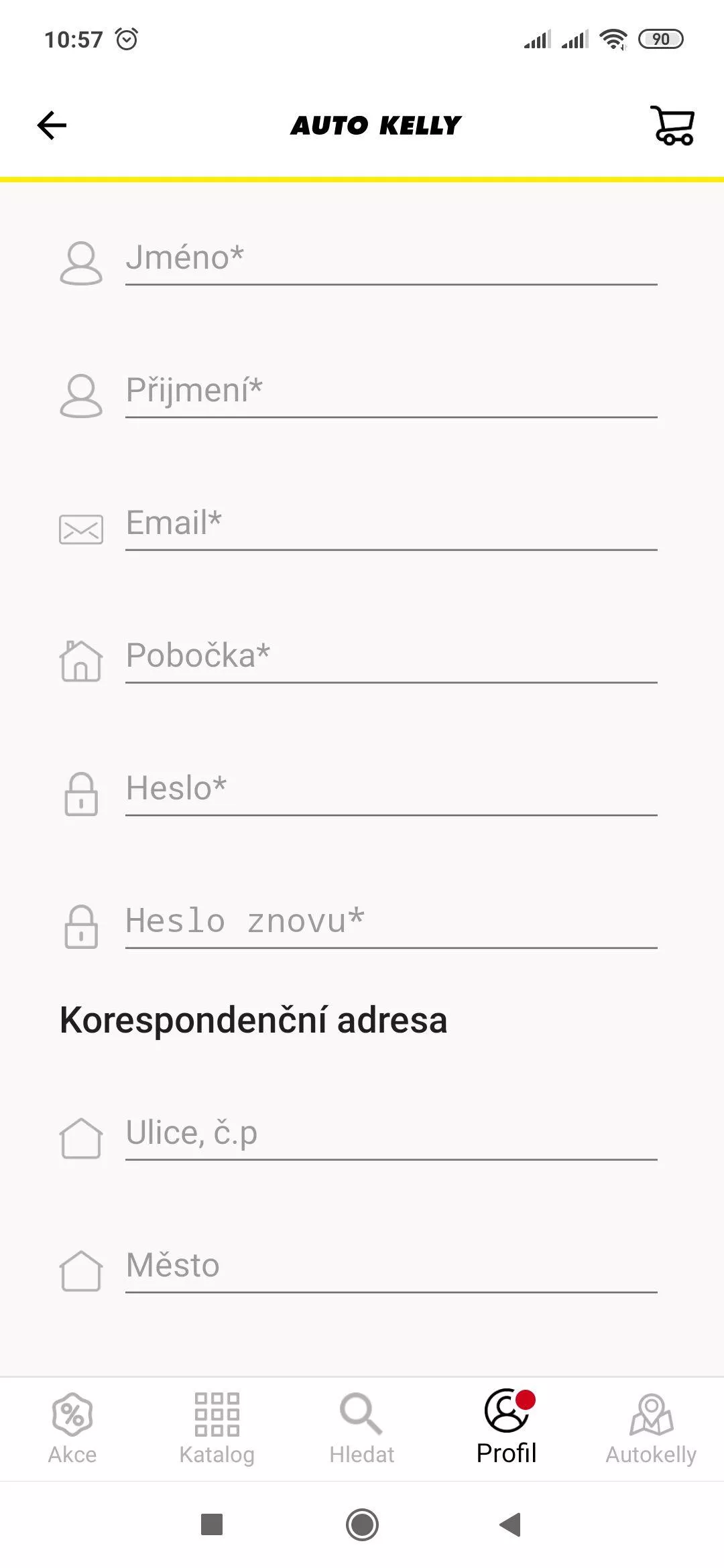Tap the Email input field

(391, 524)
